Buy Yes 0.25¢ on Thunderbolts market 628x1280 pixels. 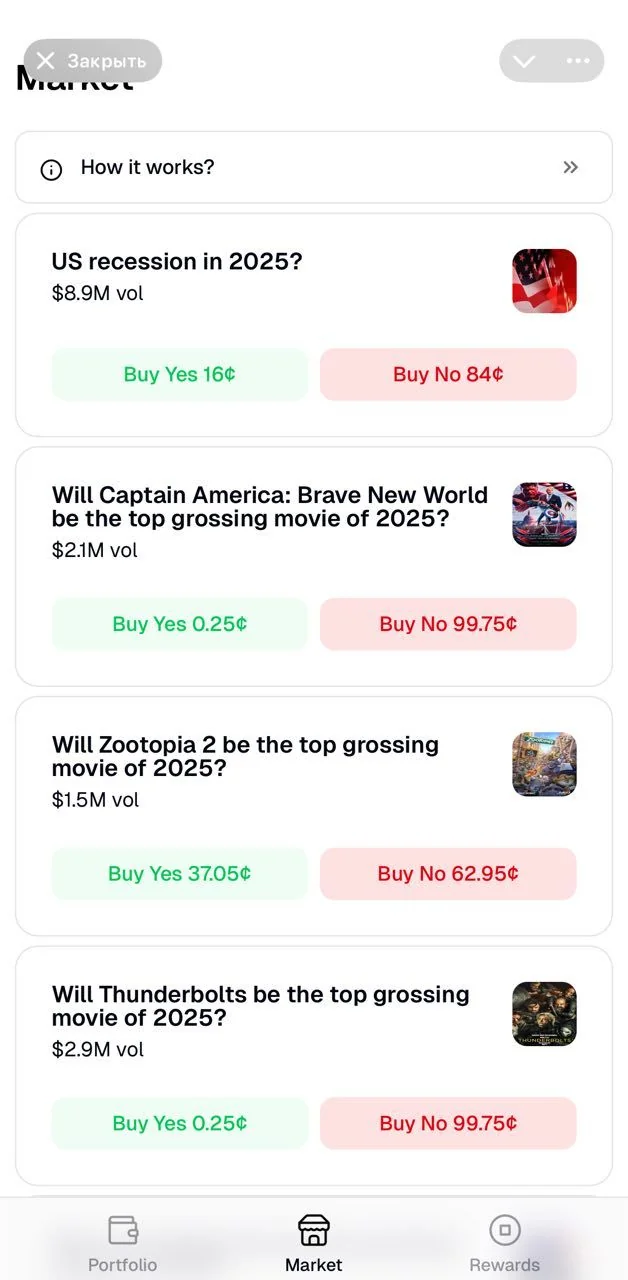tap(180, 1123)
